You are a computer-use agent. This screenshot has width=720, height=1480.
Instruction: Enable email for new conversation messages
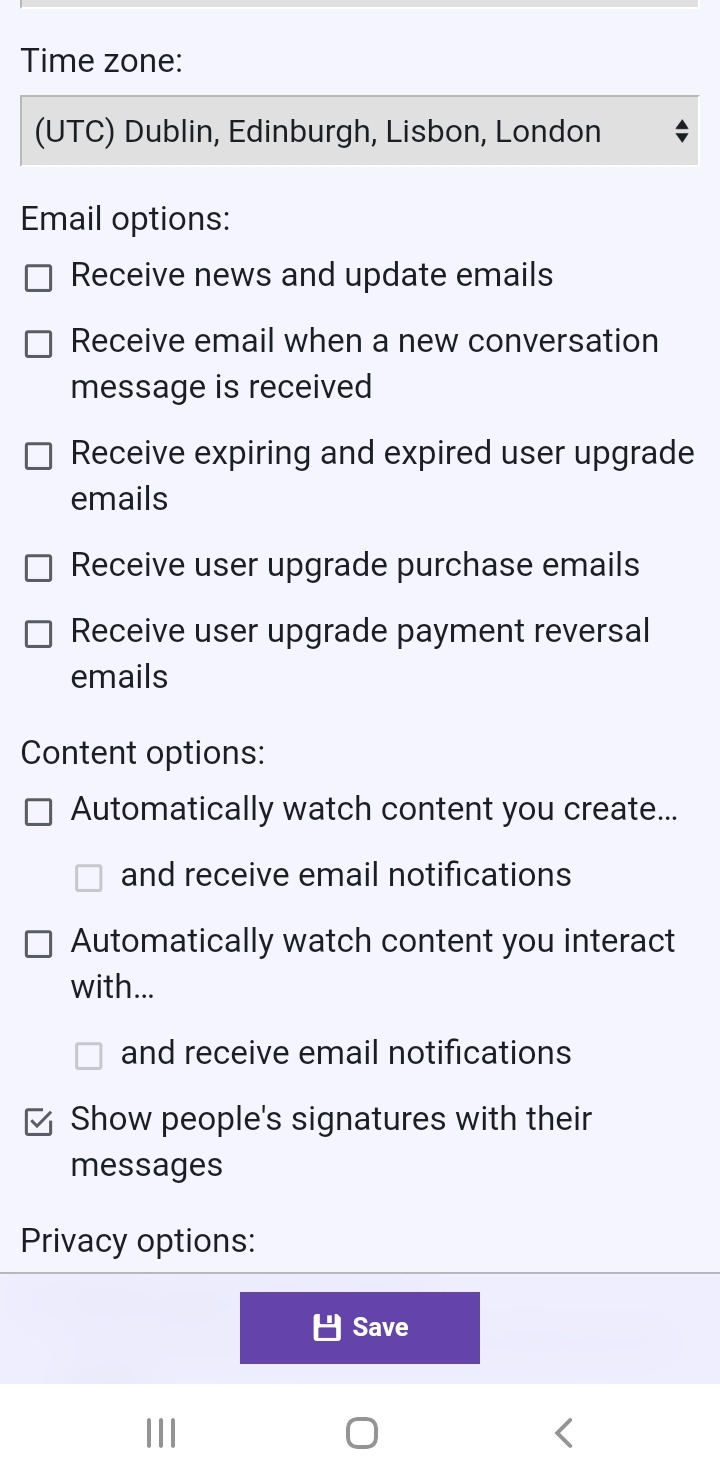pos(38,344)
